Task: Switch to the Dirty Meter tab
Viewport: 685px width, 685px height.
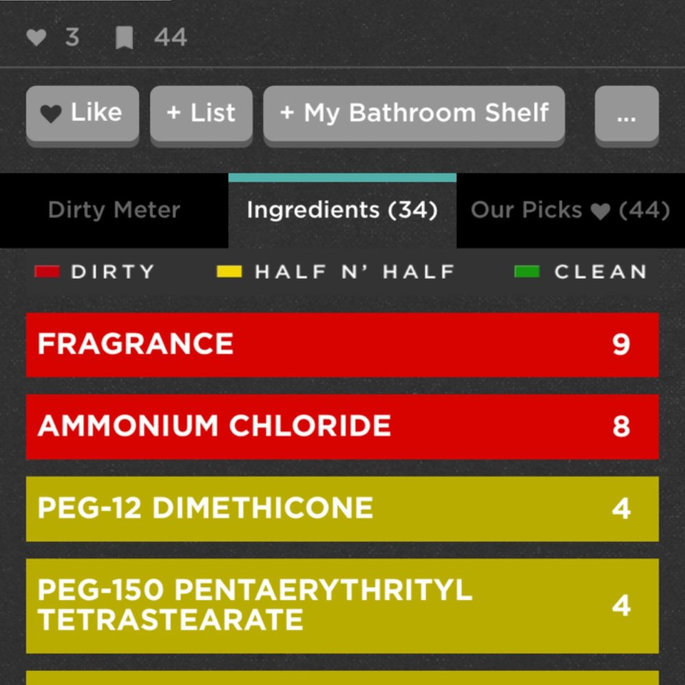Action: tap(114, 210)
